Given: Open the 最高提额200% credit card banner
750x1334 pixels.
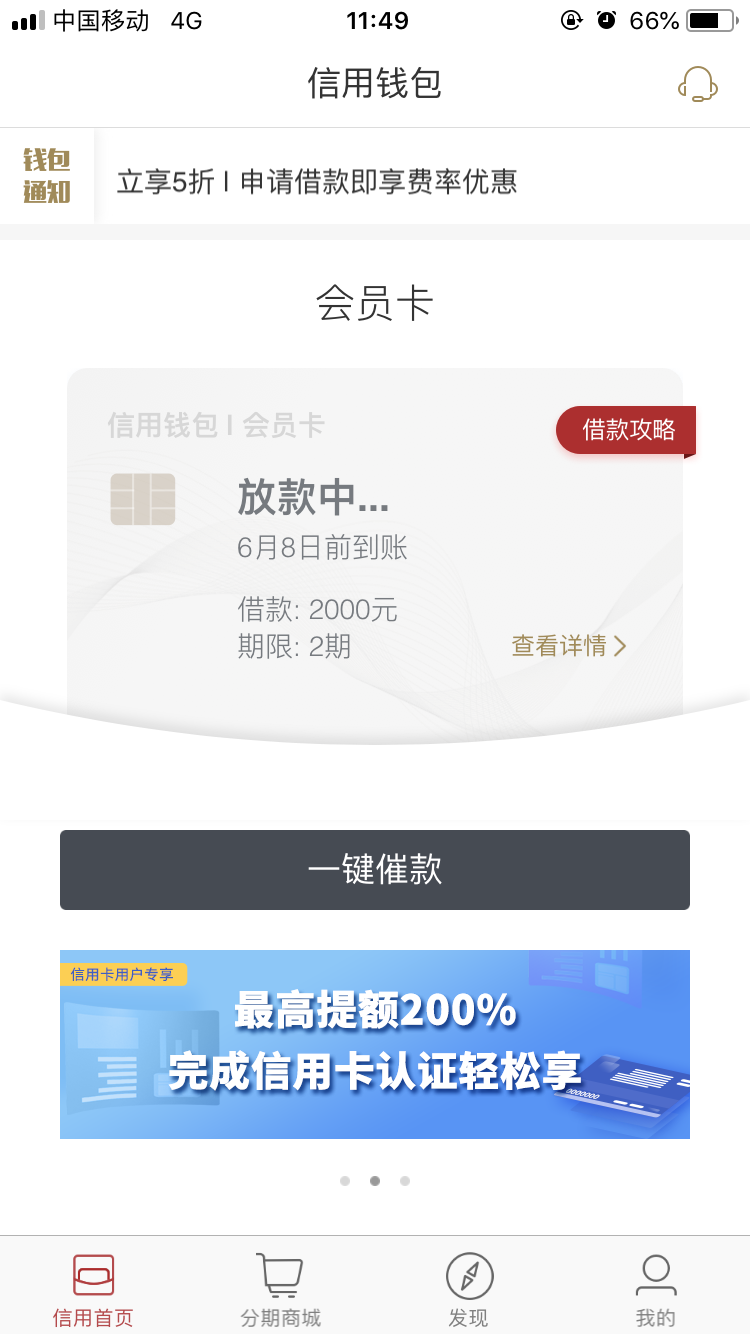Looking at the screenshot, I should click(375, 1044).
